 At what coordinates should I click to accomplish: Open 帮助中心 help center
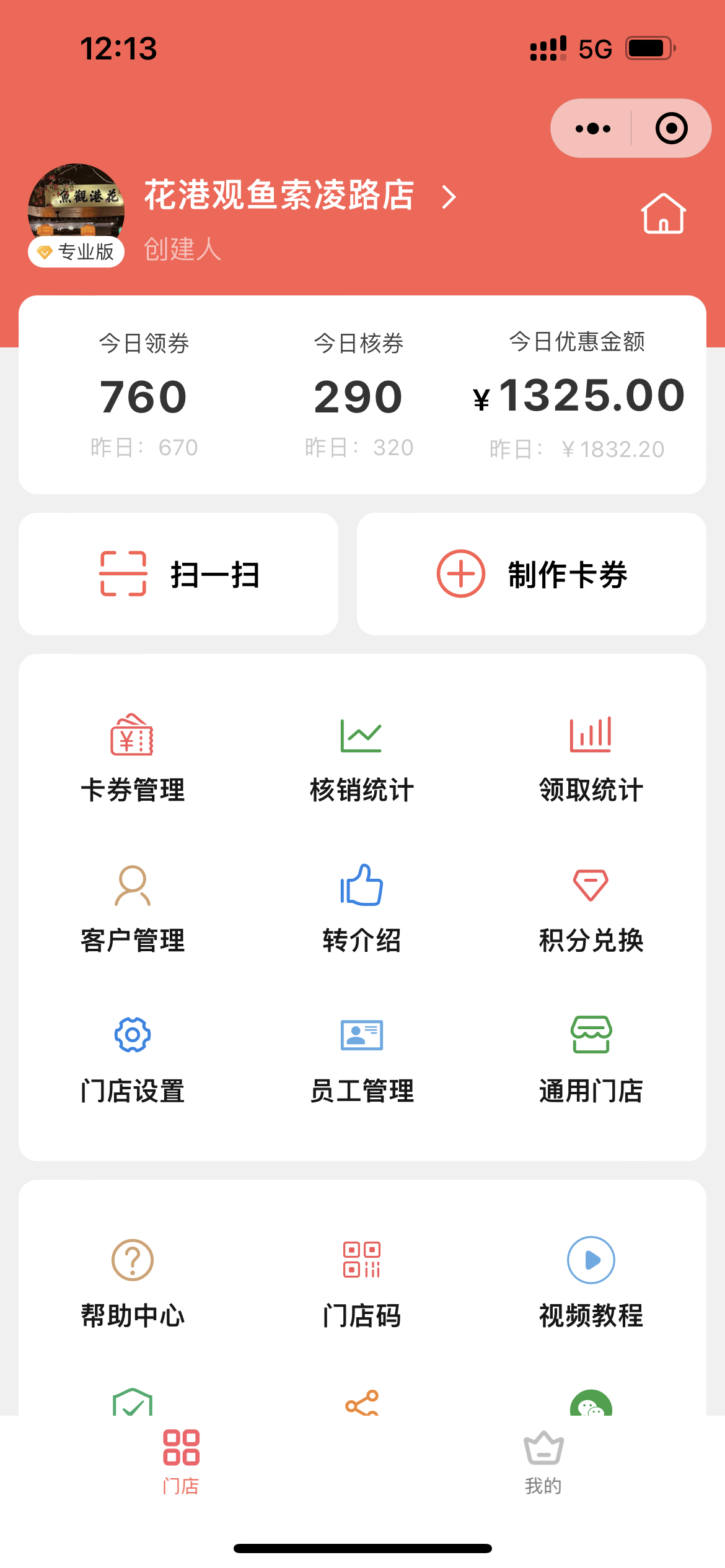(x=131, y=1279)
